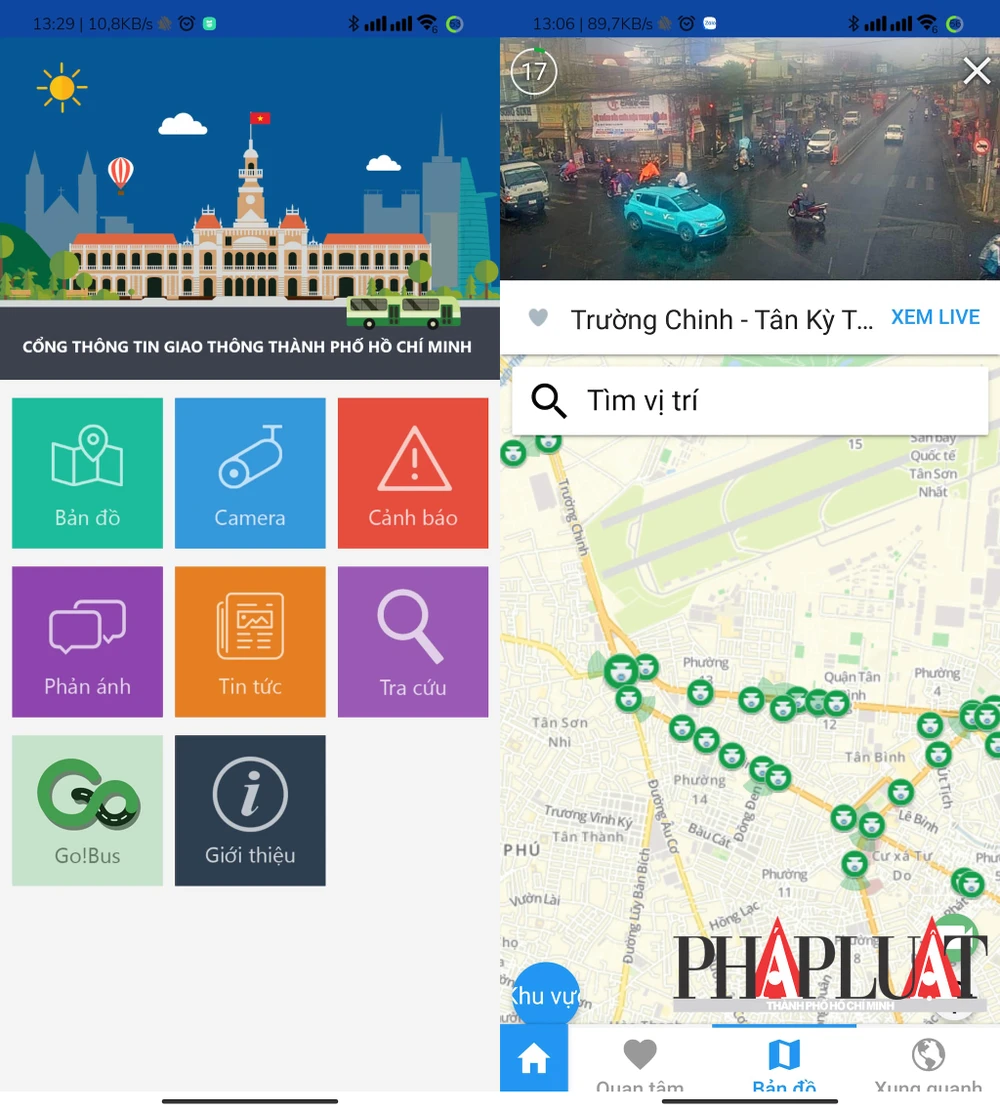The image size is (1000, 1111).
Task: Open the Bản đồ map tile
Action: coord(87,473)
